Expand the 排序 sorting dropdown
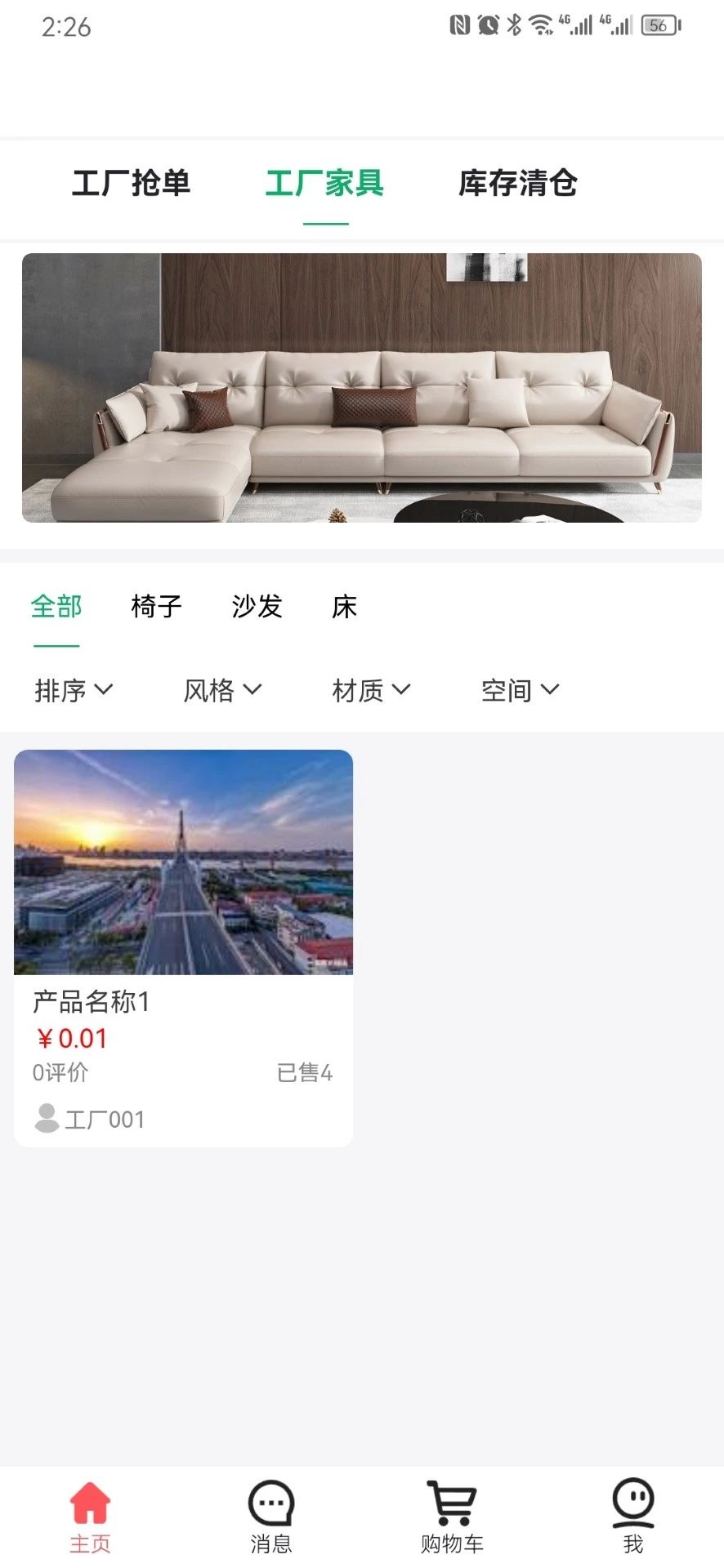The image size is (724, 1568). 74,690
